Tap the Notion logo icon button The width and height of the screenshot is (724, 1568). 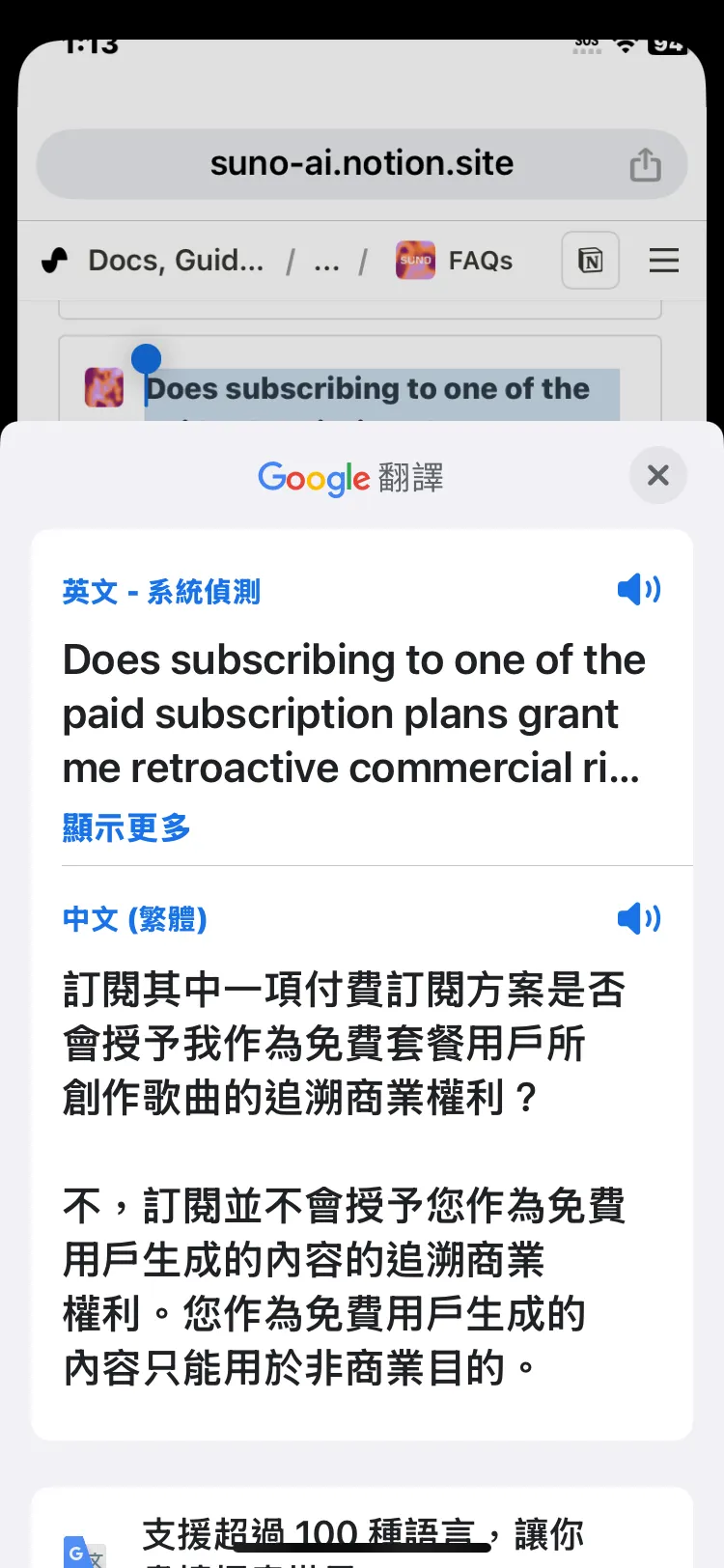[x=590, y=260]
